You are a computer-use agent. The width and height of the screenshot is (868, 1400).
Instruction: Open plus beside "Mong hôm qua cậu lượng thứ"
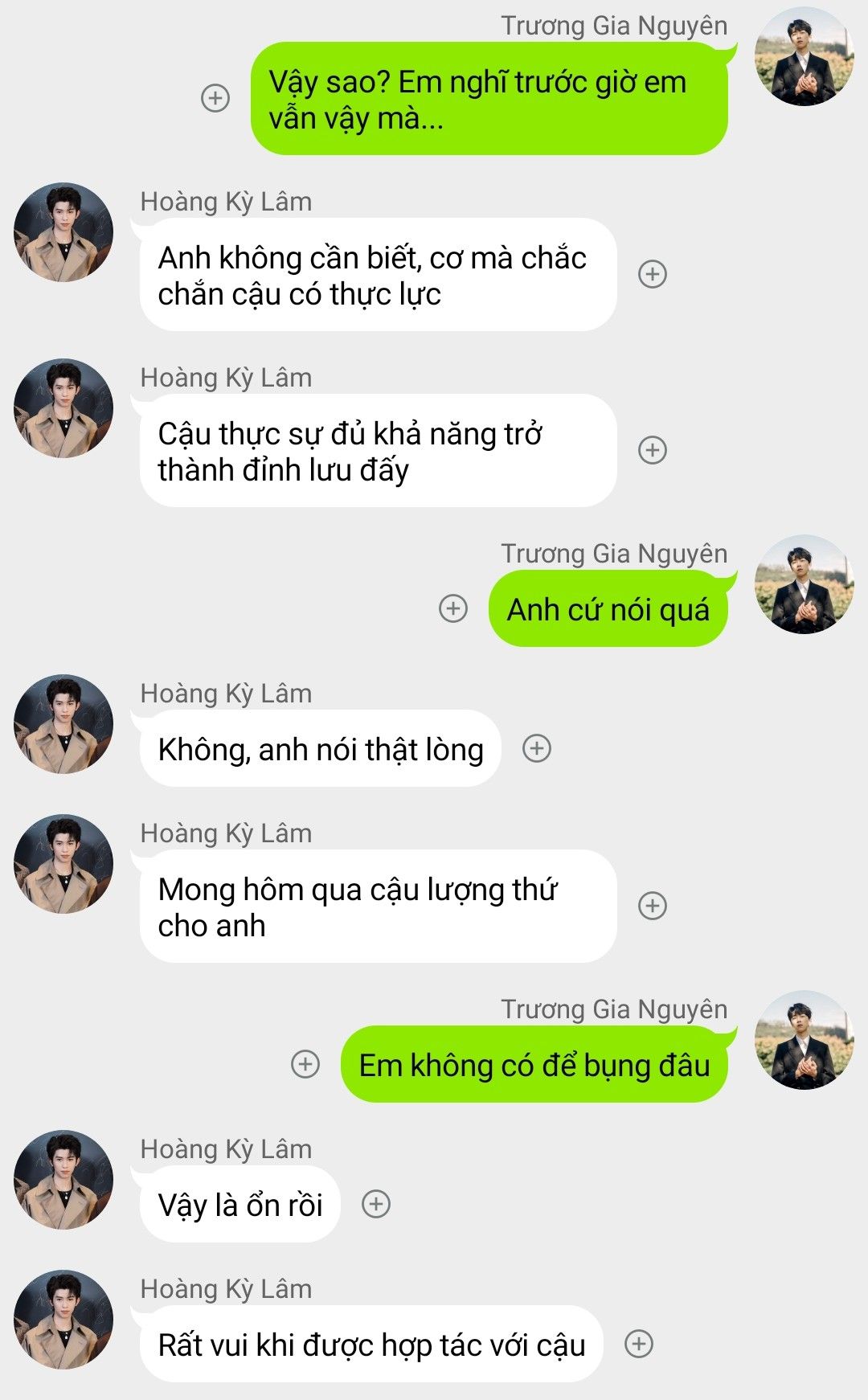pyautogui.click(x=653, y=906)
